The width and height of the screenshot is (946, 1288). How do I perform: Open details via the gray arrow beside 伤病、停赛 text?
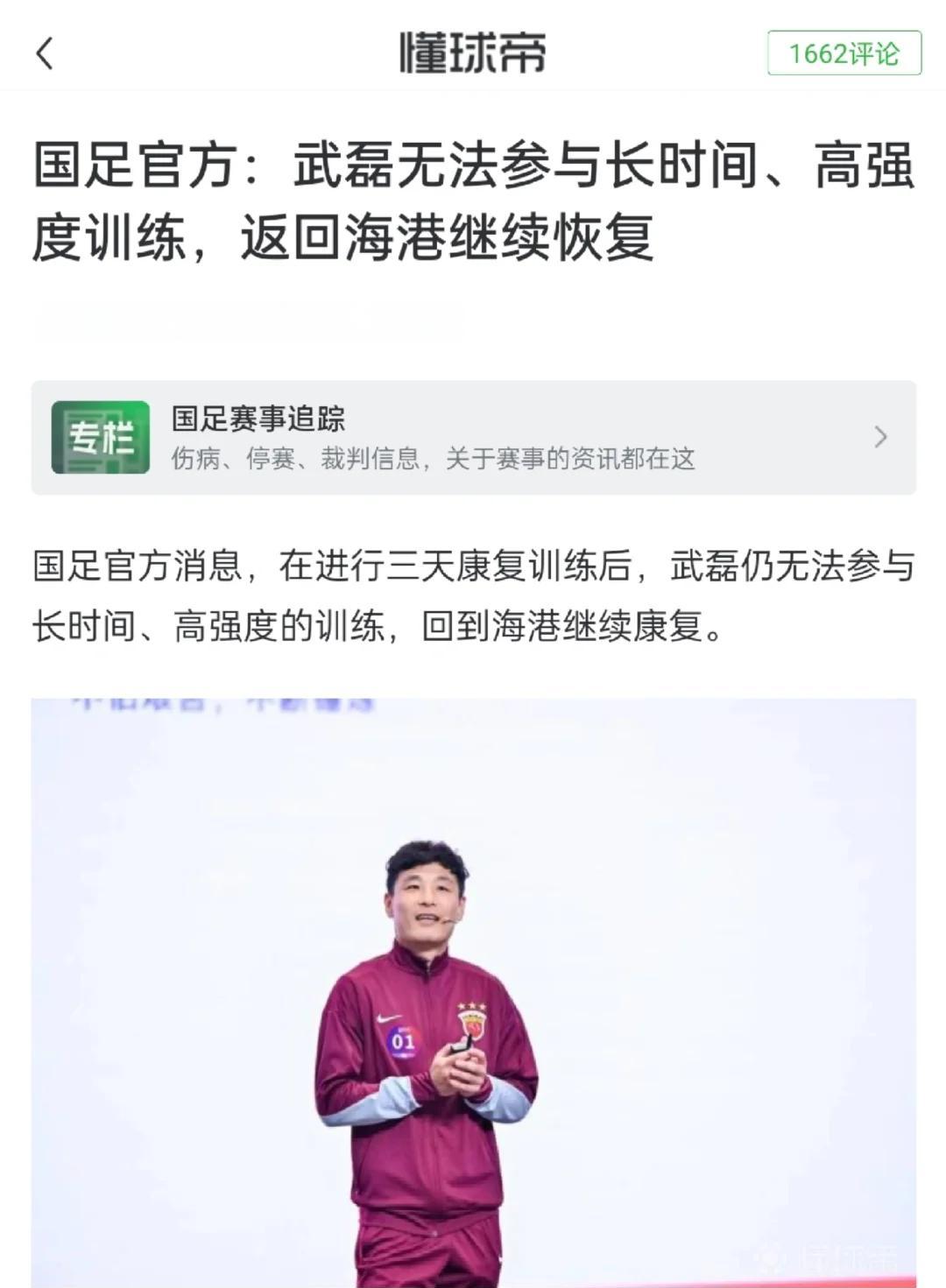pyautogui.click(x=881, y=436)
